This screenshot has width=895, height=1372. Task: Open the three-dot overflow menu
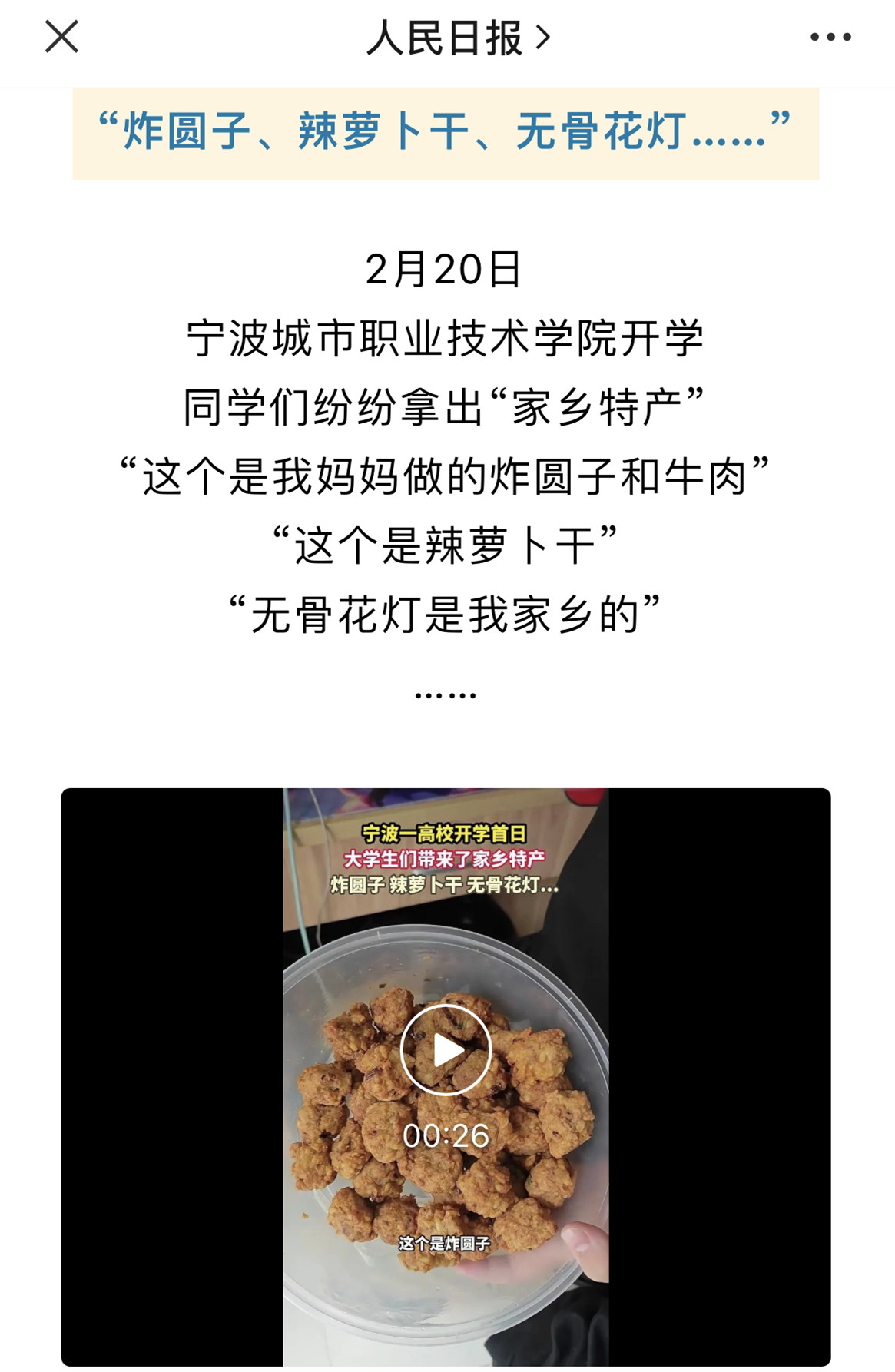tap(830, 37)
